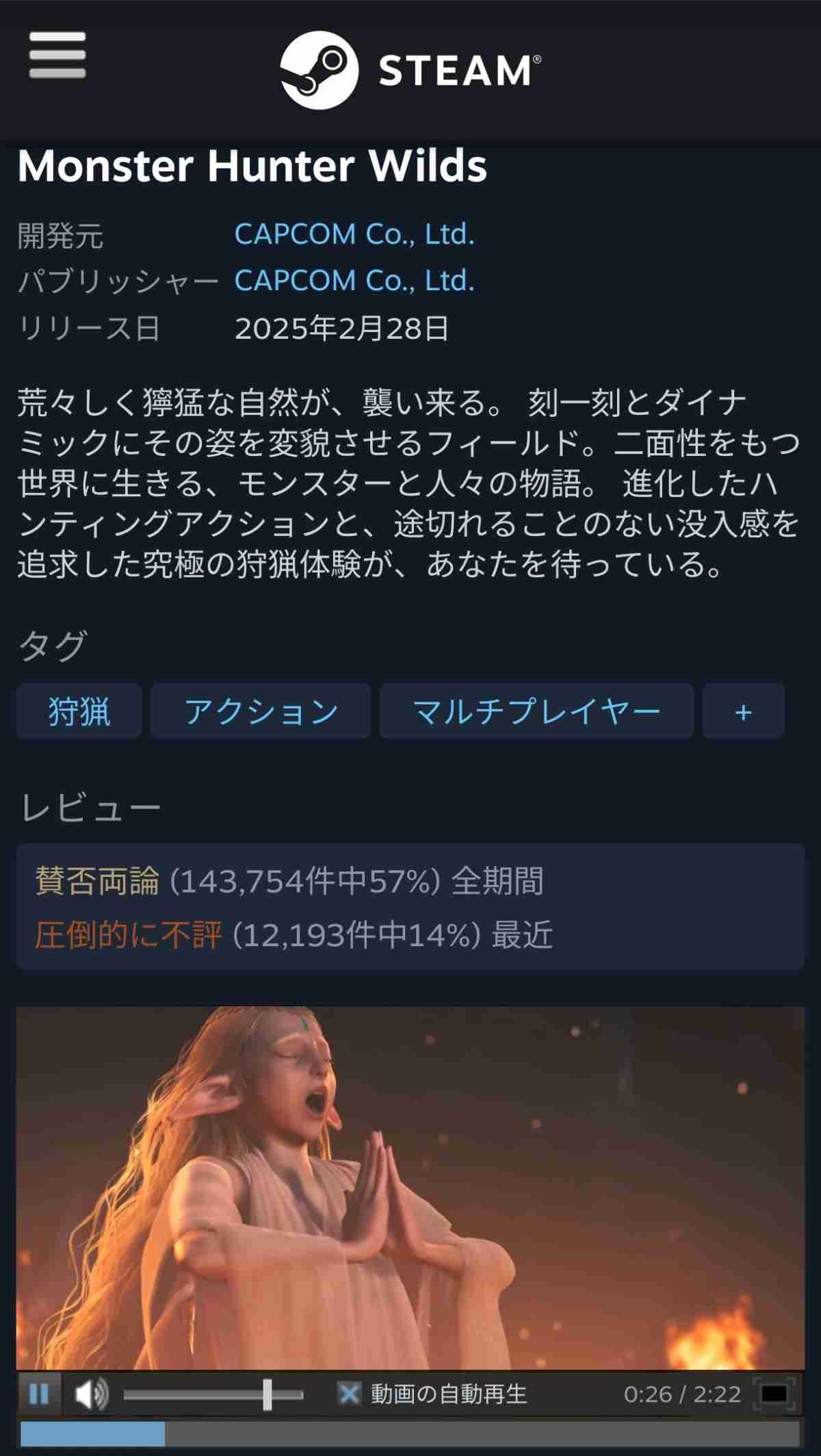
Task: Open the hamburger menu
Action: [x=57, y=55]
